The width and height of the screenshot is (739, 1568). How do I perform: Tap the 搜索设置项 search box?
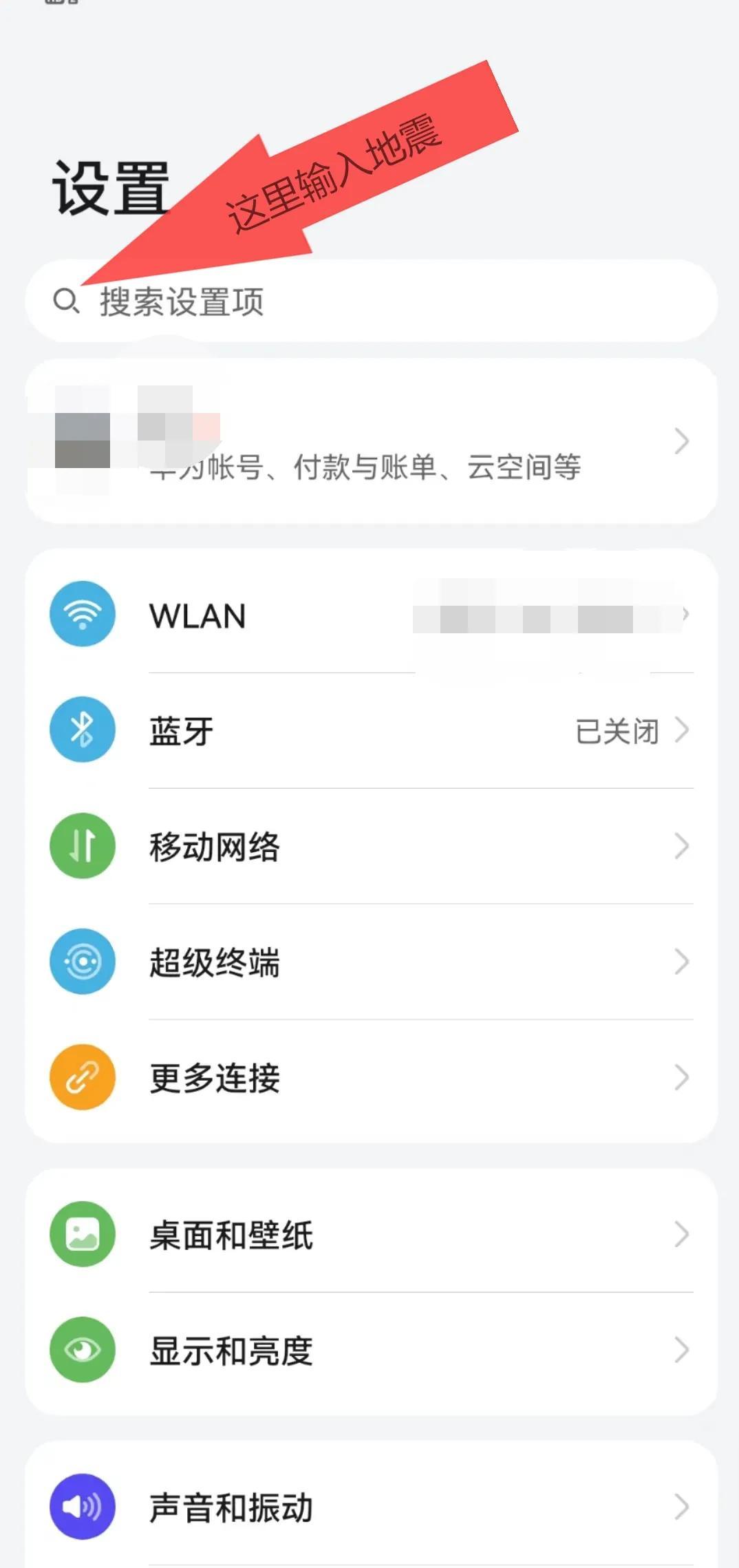tap(372, 301)
